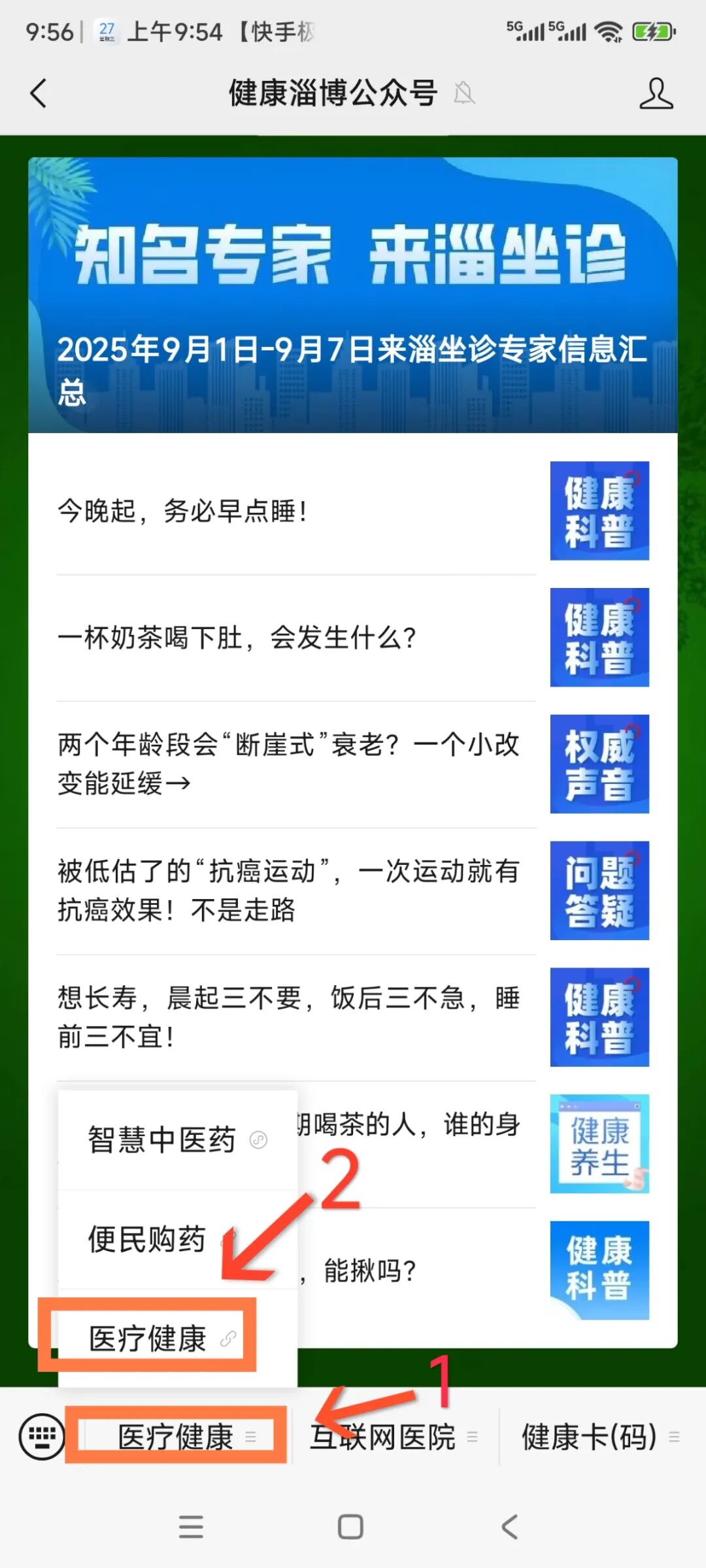This screenshot has width=706, height=1568.
Task: Open system recent apps
Action: pos(191,1527)
